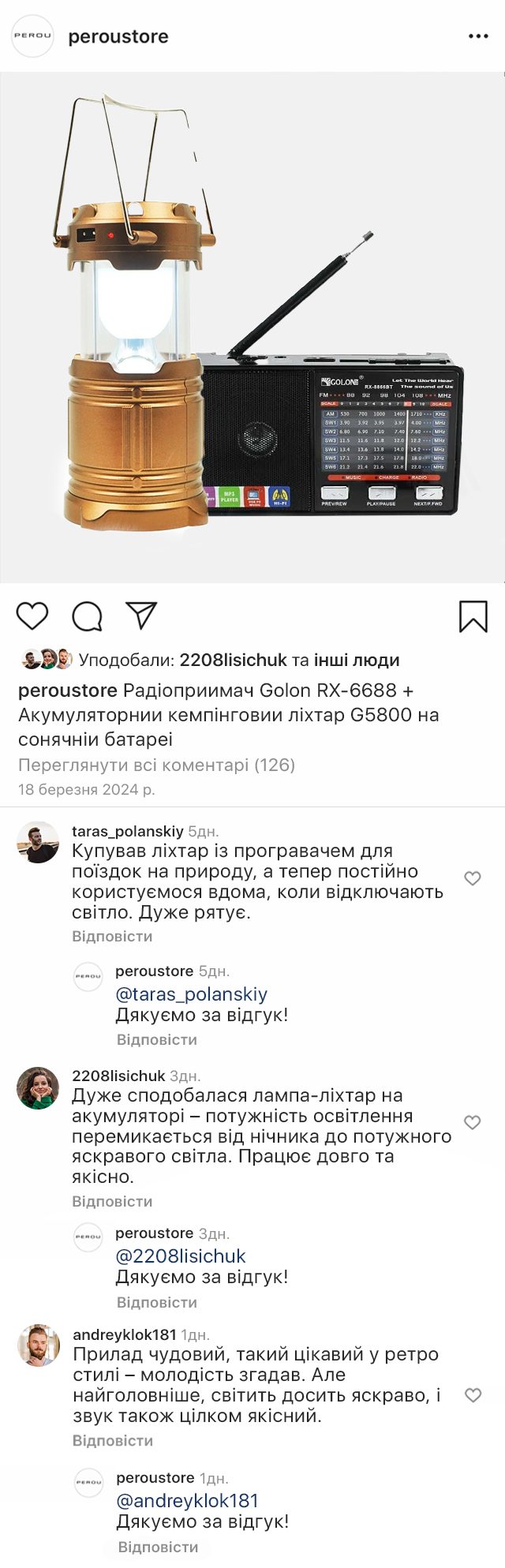Open the @2208lisichuk mention
Screen dimensions: 505x1568
[x=181, y=1256]
